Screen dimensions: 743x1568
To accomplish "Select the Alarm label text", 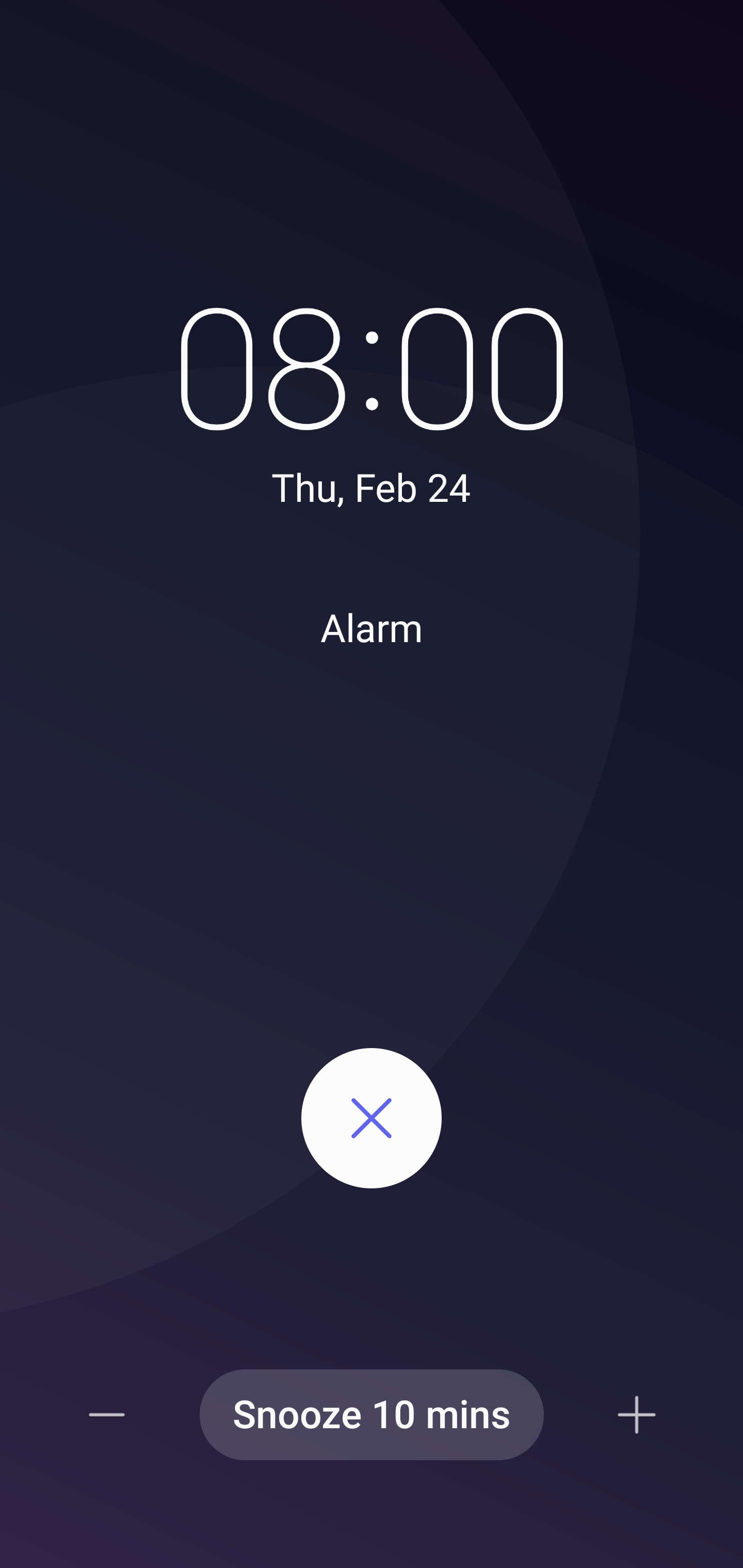I will point(372,628).
